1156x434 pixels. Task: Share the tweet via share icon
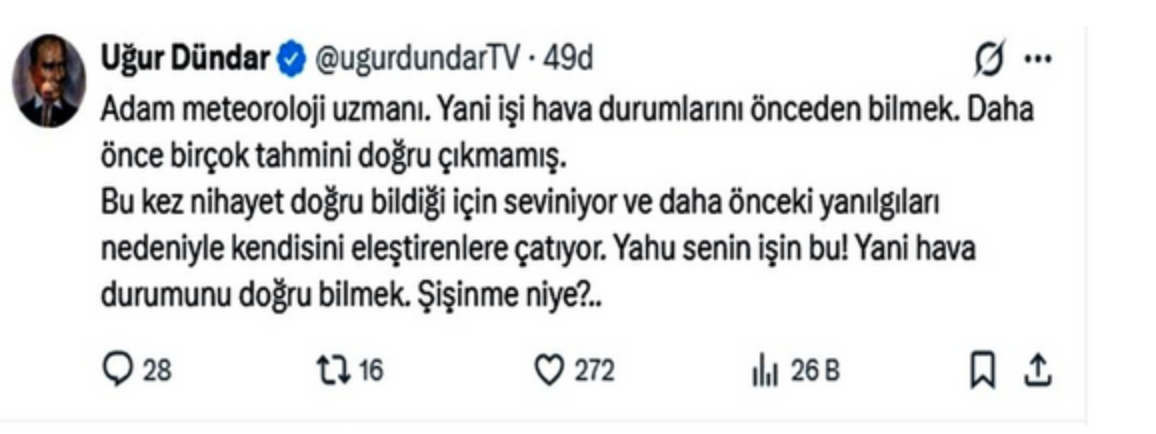[1039, 370]
